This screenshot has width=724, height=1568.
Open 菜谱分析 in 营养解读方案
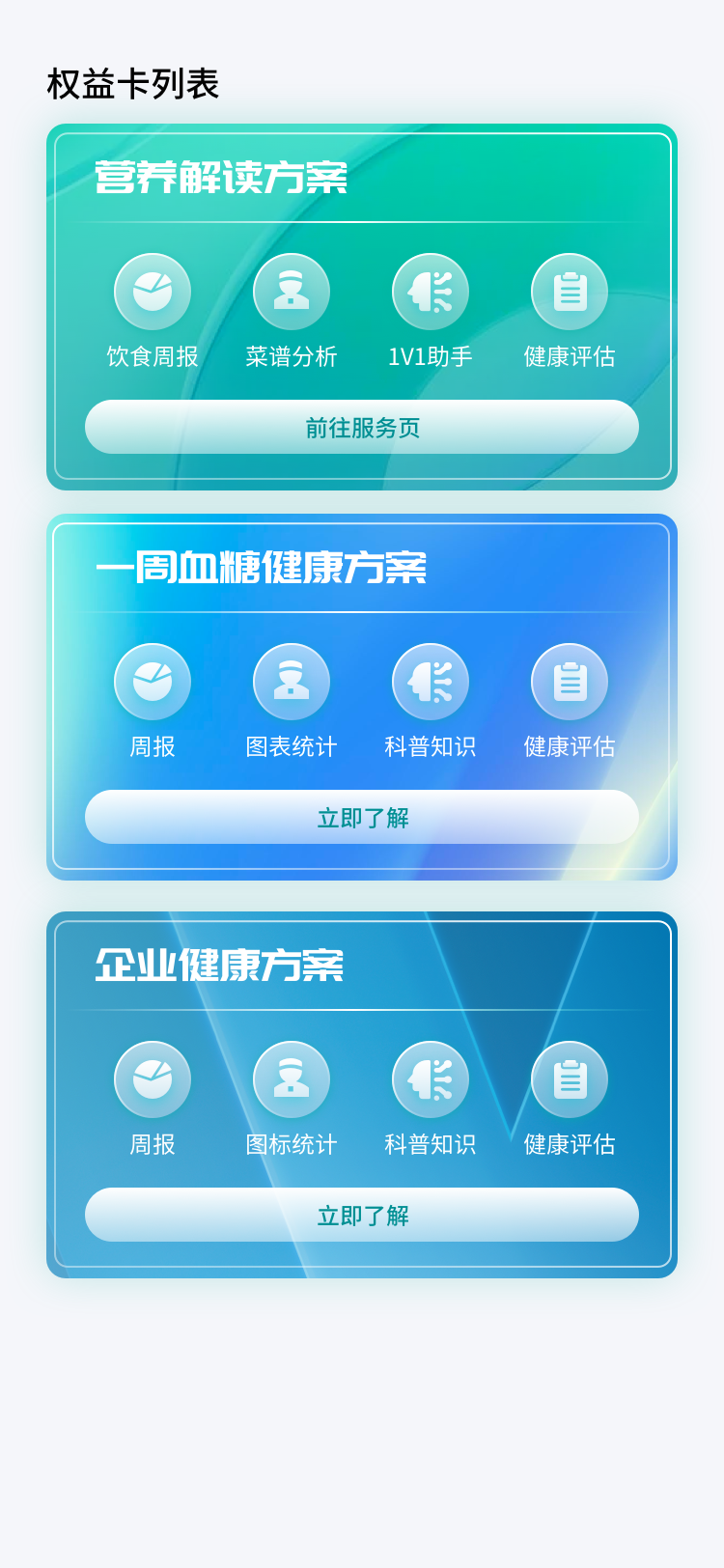pyautogui.click(x=292, y=293)
